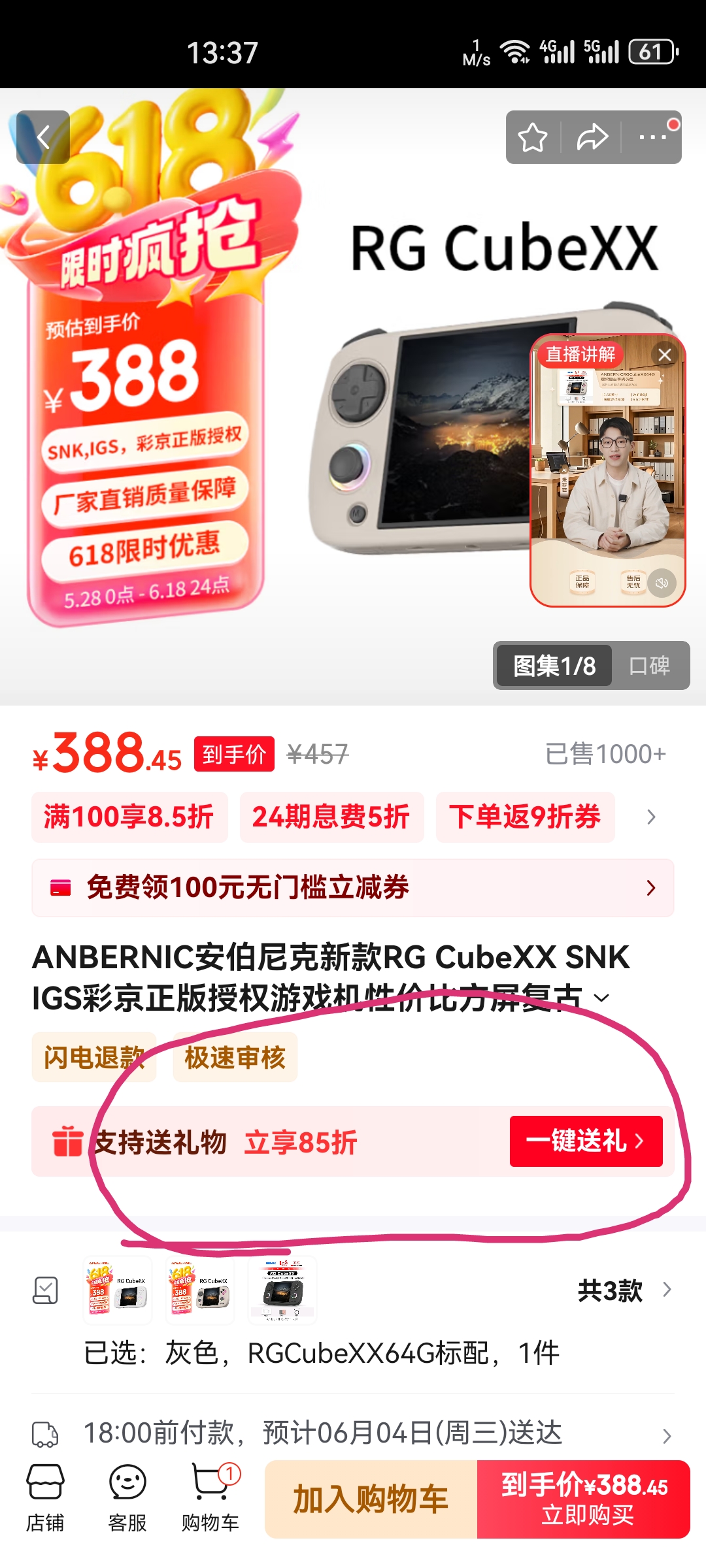Add item with 加入购物车
This screenshot has width=706, height=1568.
(x=371, y=1499)
